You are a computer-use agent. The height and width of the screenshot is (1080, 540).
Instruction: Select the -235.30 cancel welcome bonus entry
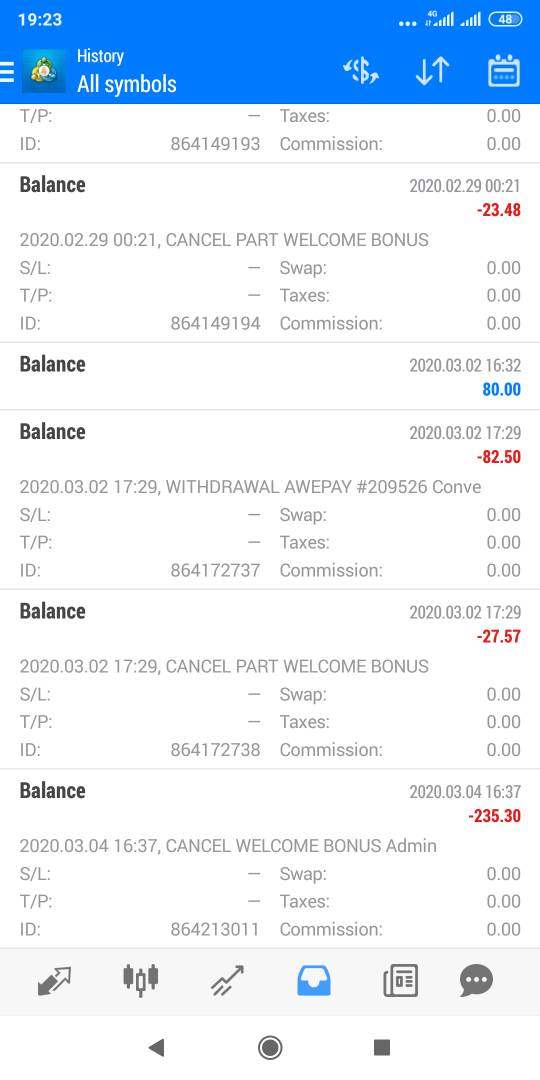tap(270, 859)
